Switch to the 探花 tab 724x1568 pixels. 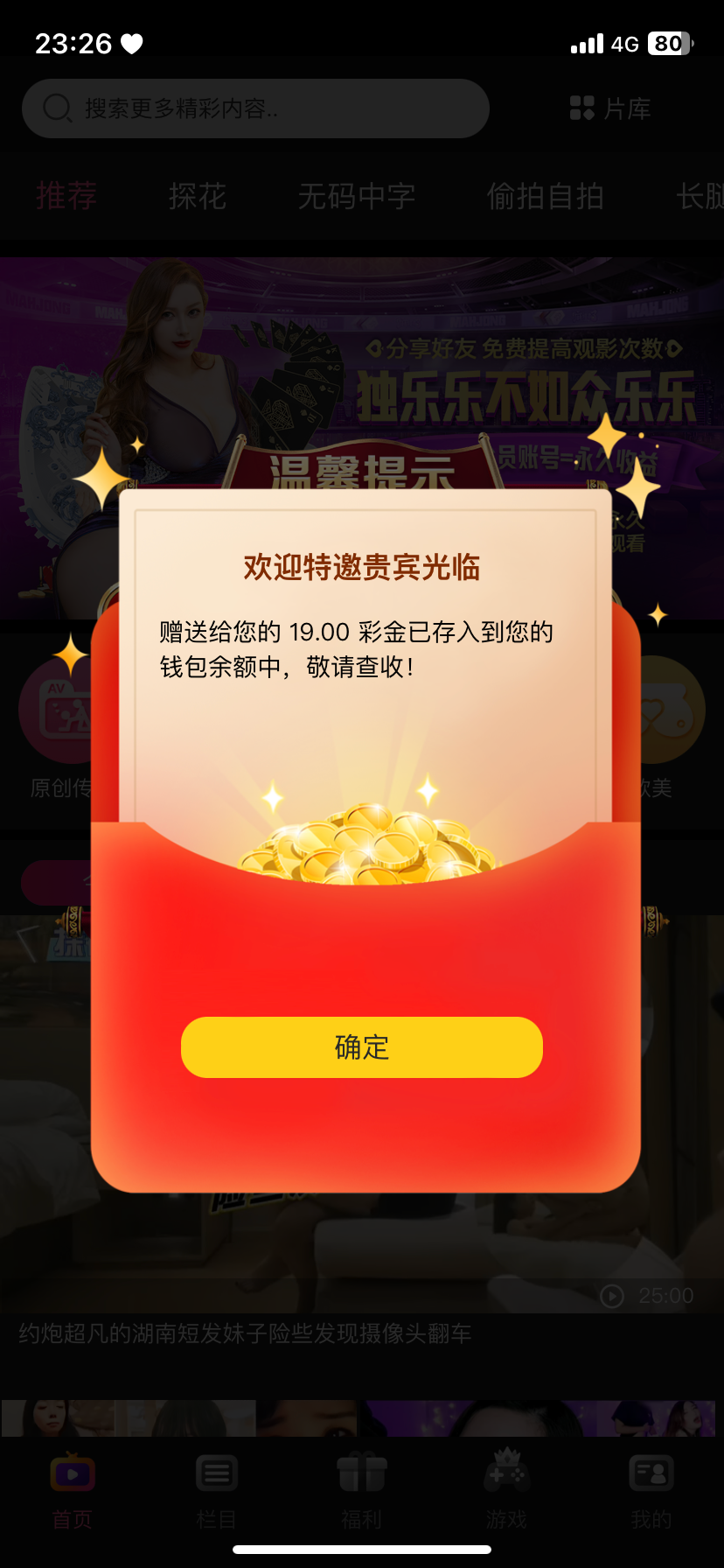click(x=198, y=196)
